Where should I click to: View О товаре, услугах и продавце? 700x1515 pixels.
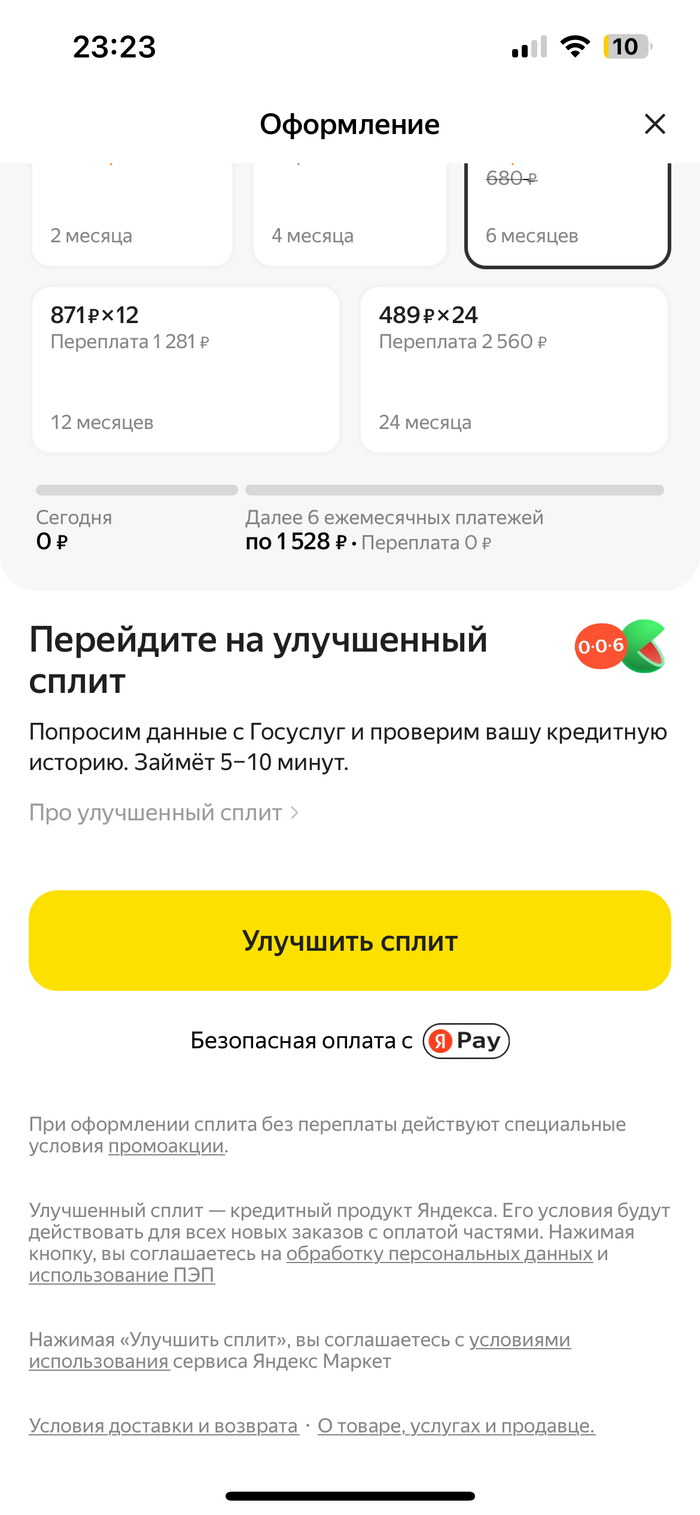pos(456,1426)
